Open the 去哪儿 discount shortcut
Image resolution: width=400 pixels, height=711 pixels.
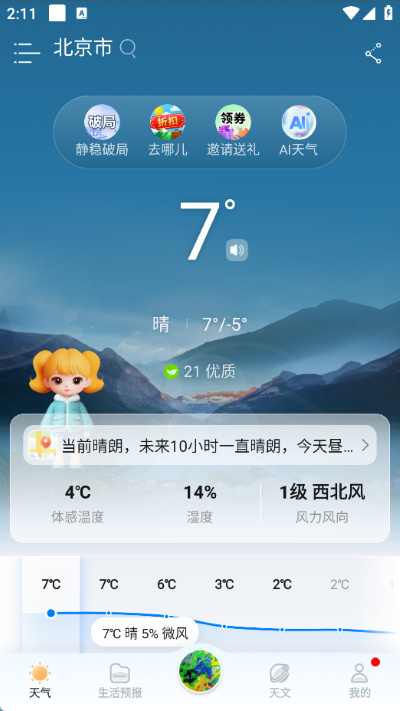tap(167, 131)
